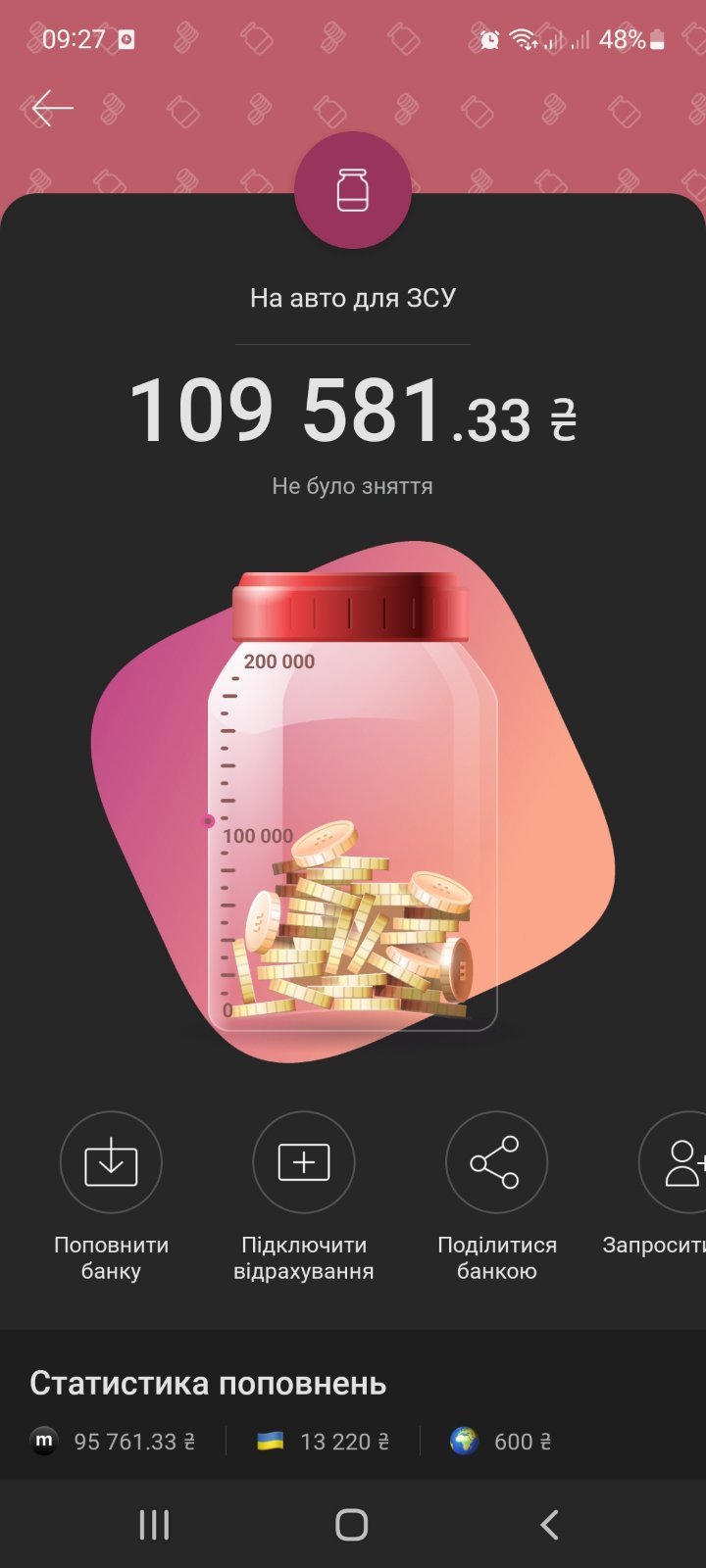The height and width of the screenshot is (1568, 706).
Task: Tap system home button
Action: click(x=352, y=1525)
